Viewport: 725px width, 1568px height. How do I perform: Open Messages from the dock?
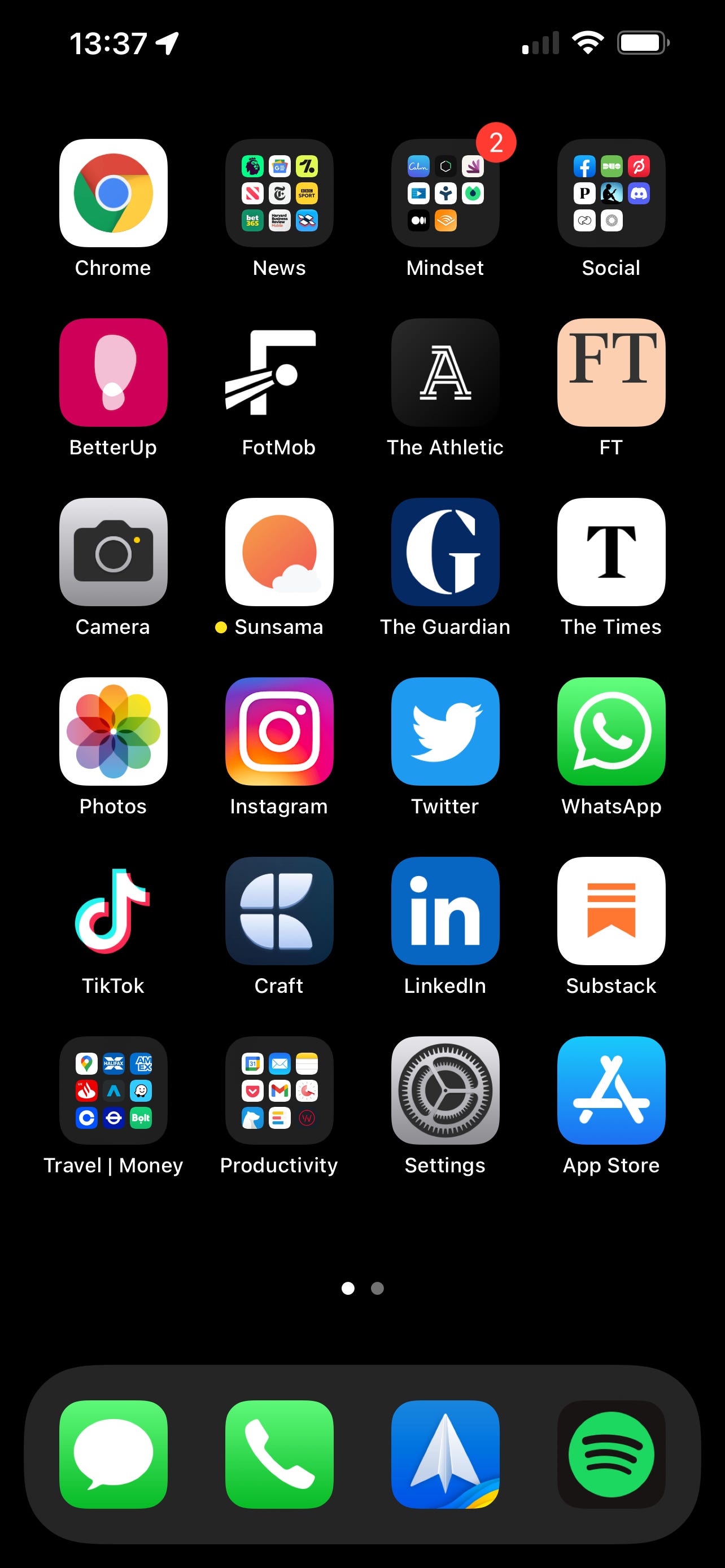[x=113, y=1455]
